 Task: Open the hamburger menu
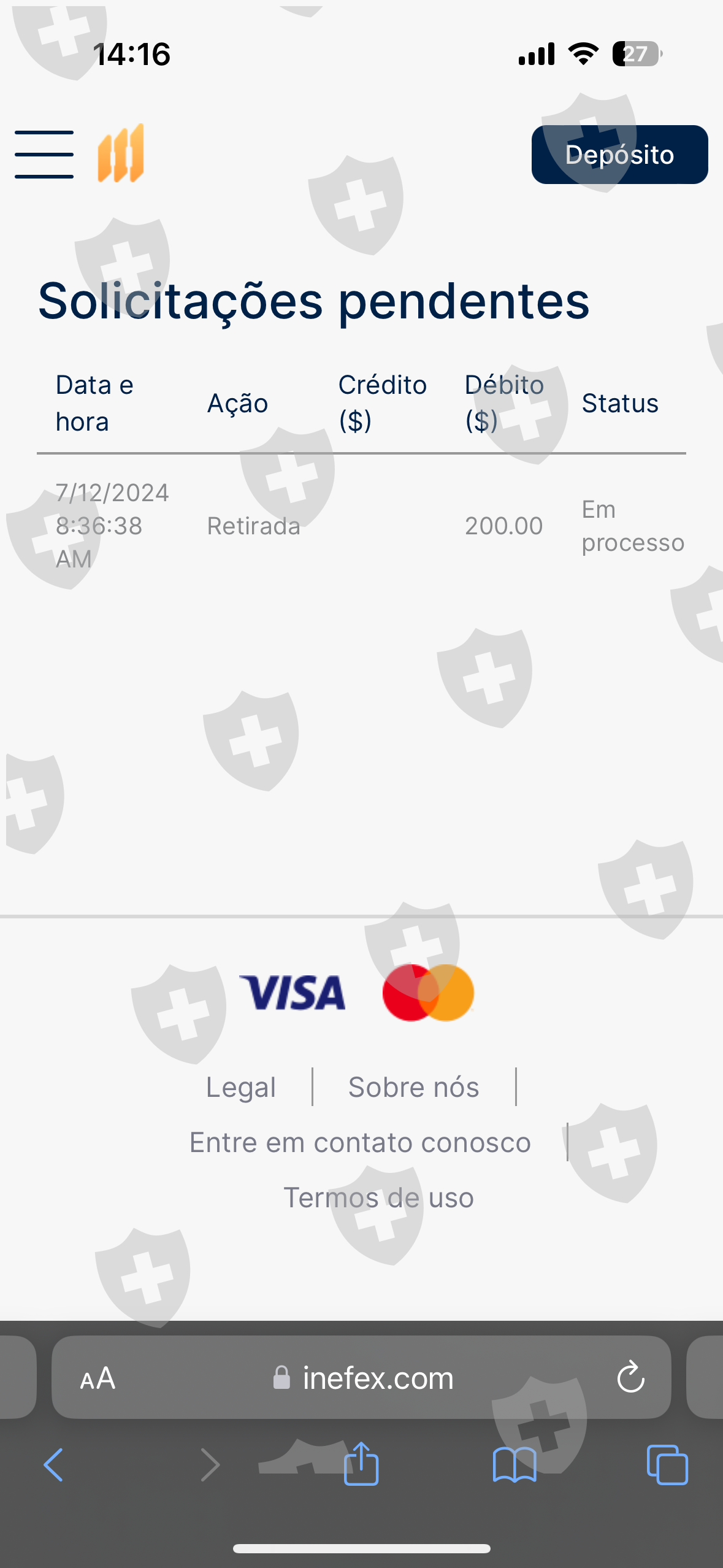[44, 155]
